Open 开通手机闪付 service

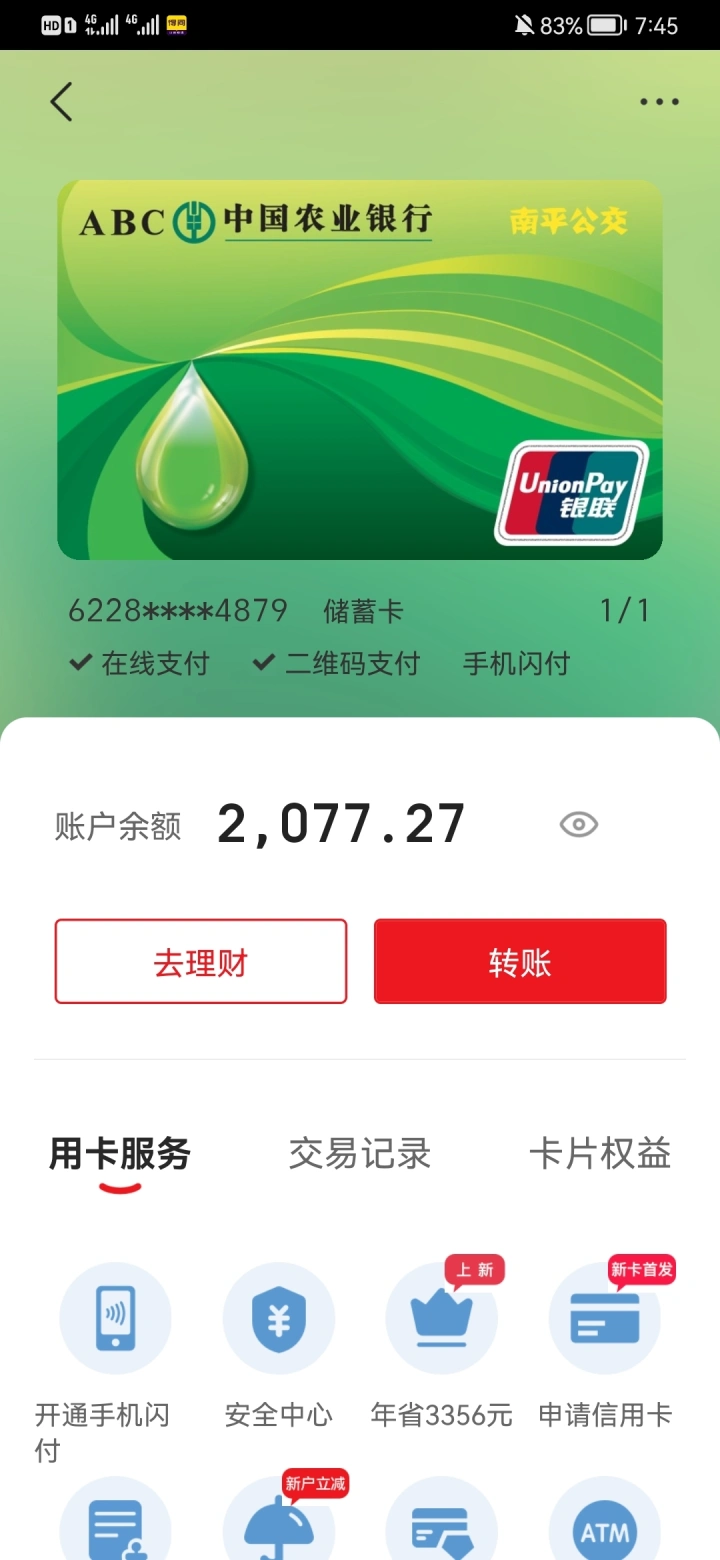tap(115, 1318)
